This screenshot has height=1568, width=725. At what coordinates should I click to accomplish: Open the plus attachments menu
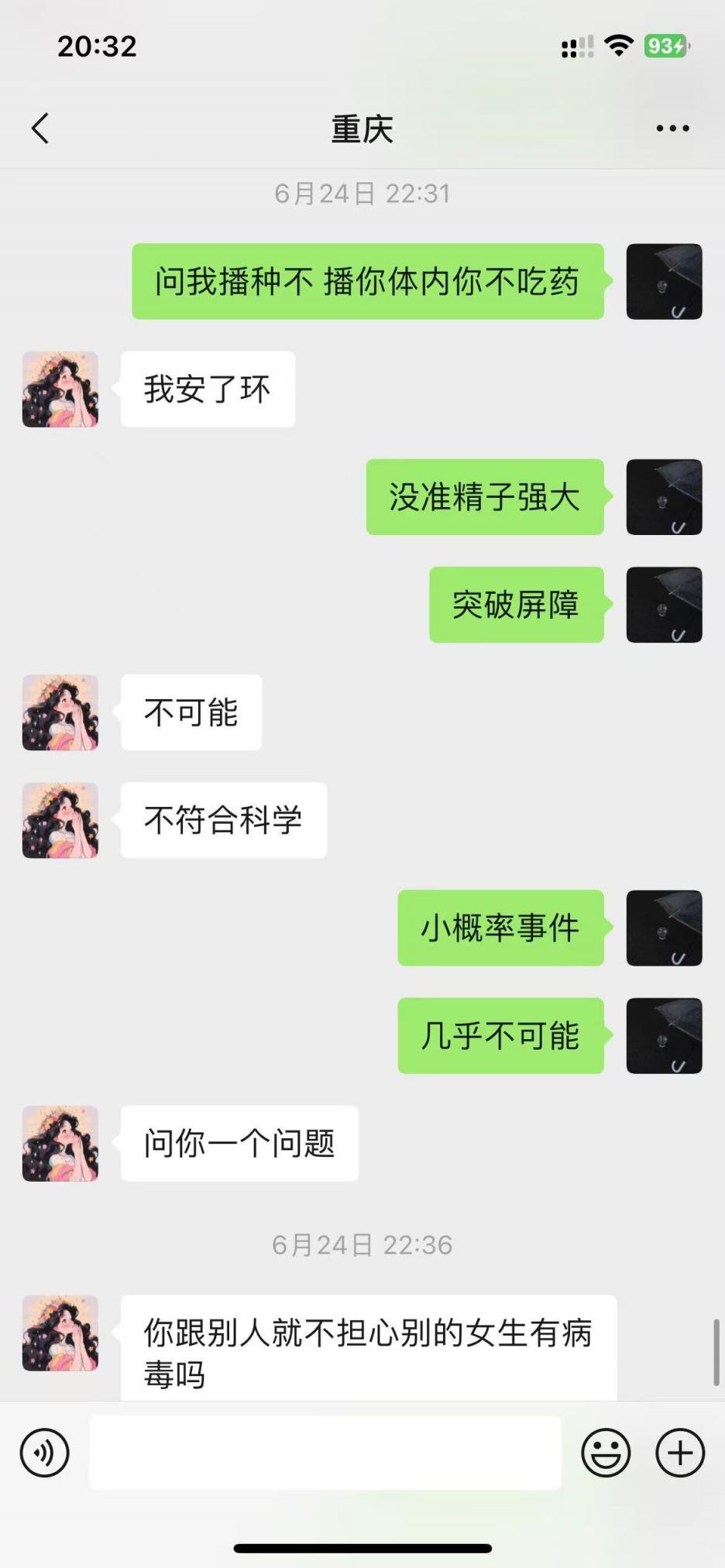coord(680,1453)
